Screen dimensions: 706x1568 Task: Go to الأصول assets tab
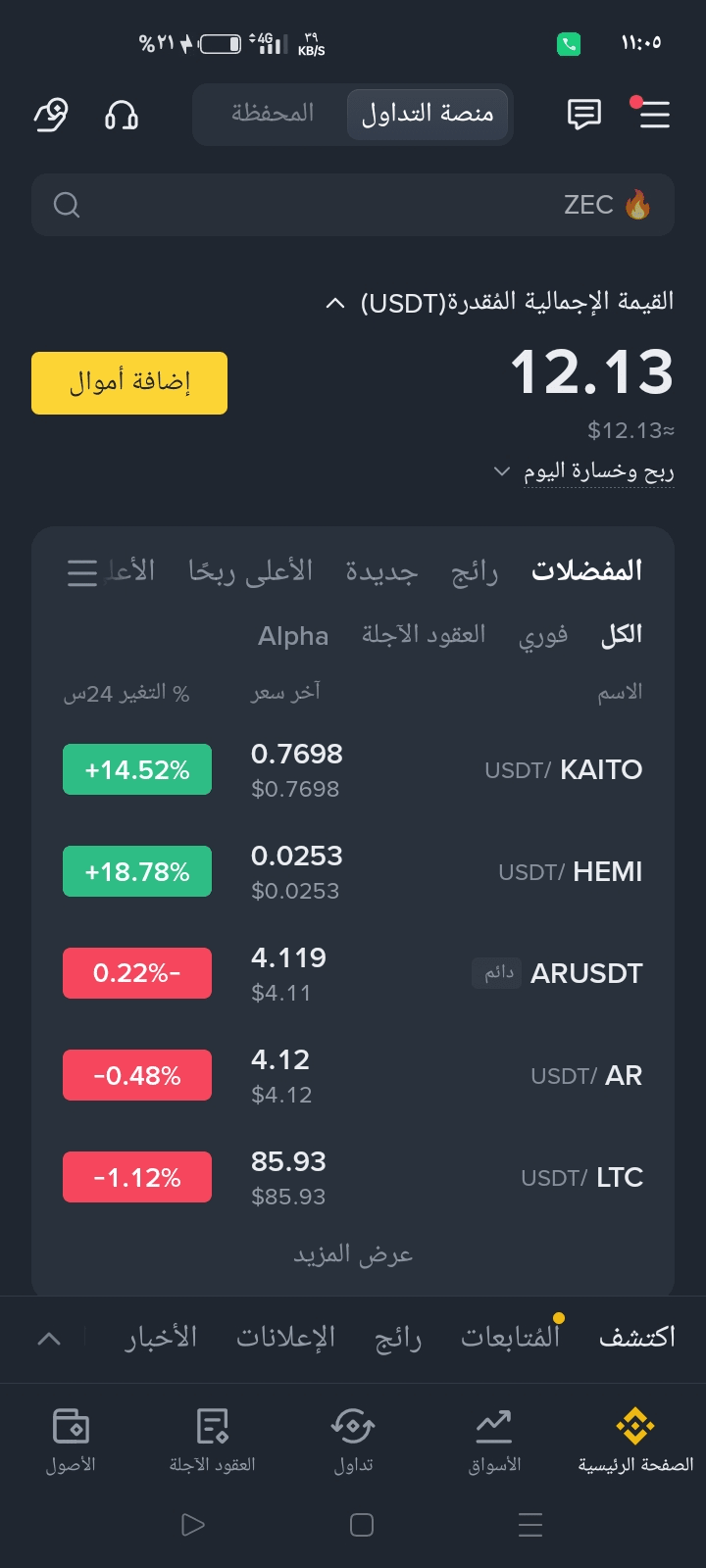tap(71, 1441)
